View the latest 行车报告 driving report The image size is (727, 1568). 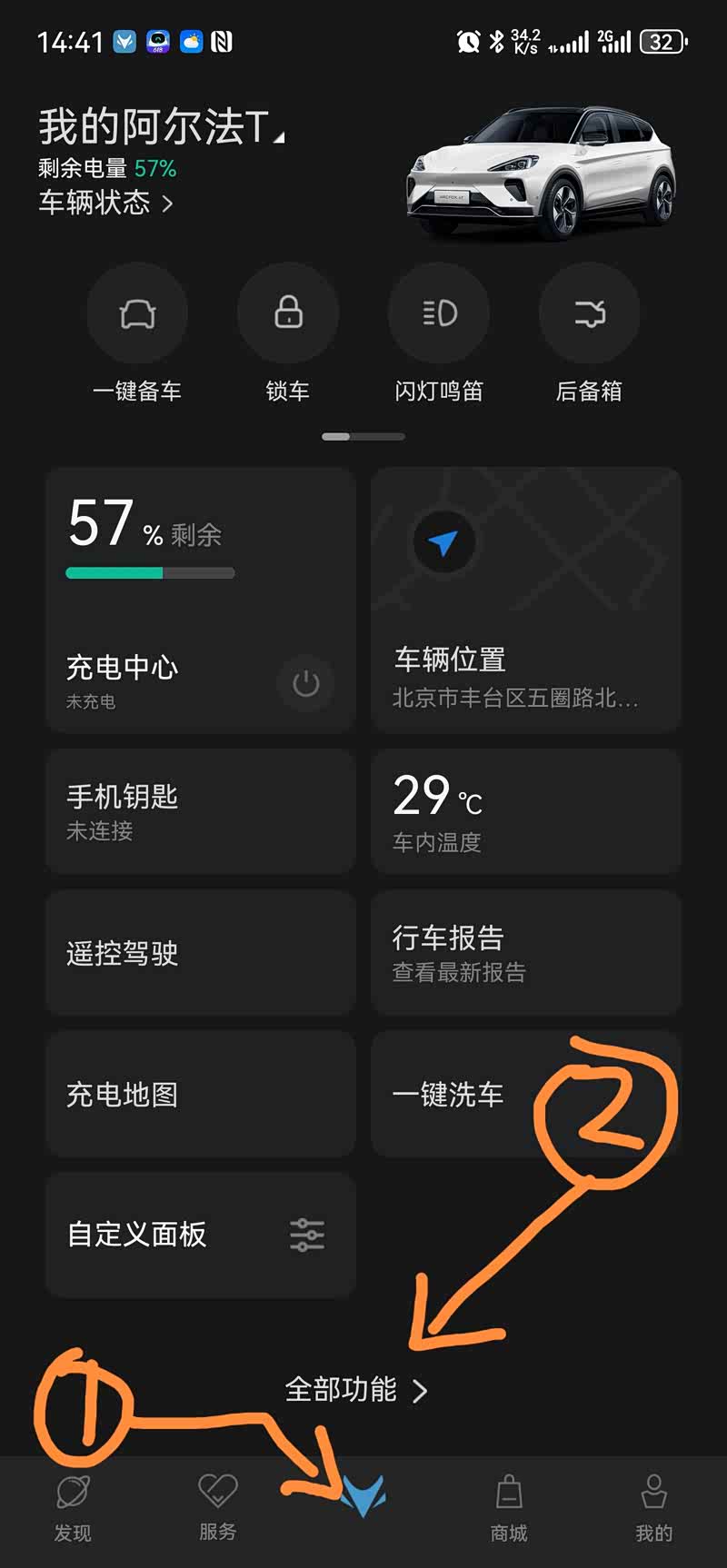525,953
